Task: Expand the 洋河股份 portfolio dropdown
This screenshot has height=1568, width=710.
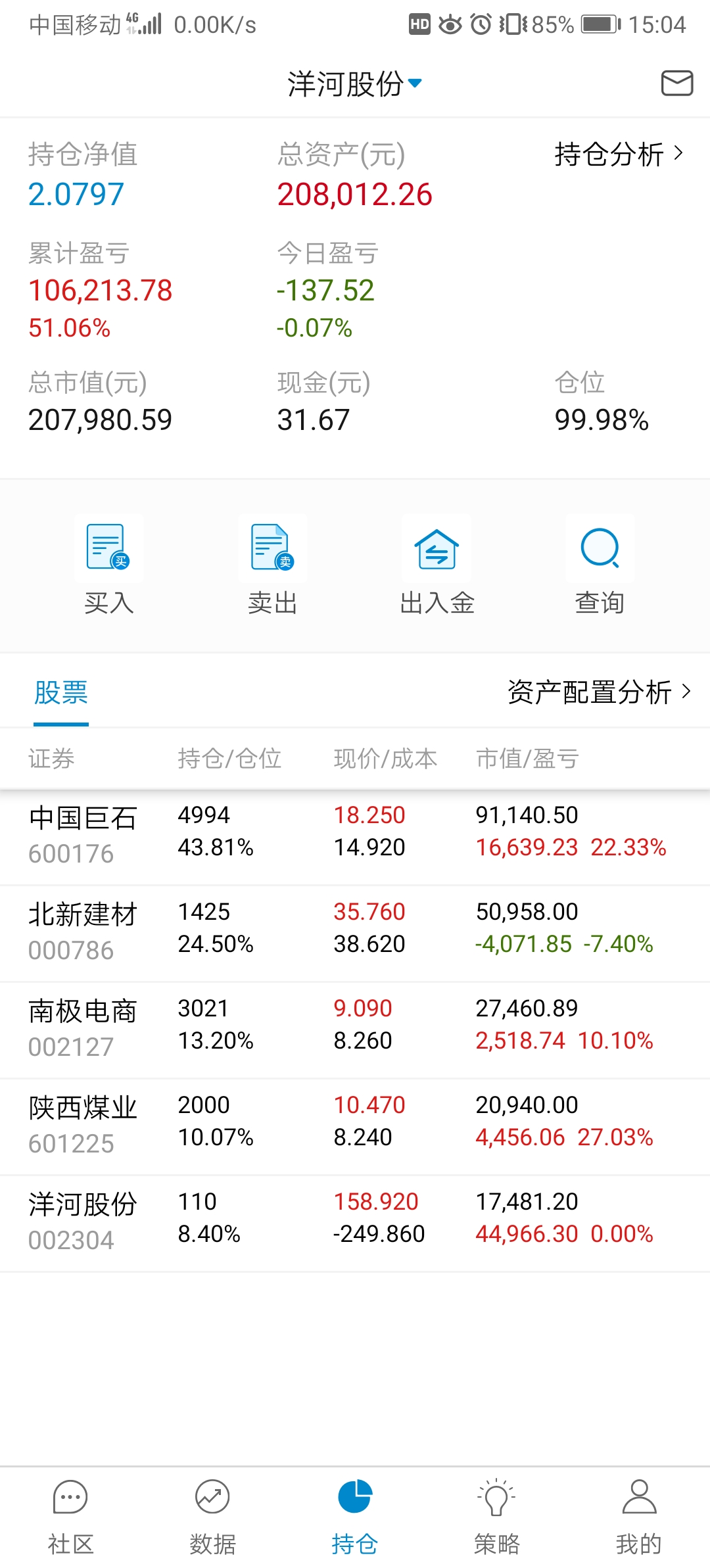Action: tap(354, 83)
